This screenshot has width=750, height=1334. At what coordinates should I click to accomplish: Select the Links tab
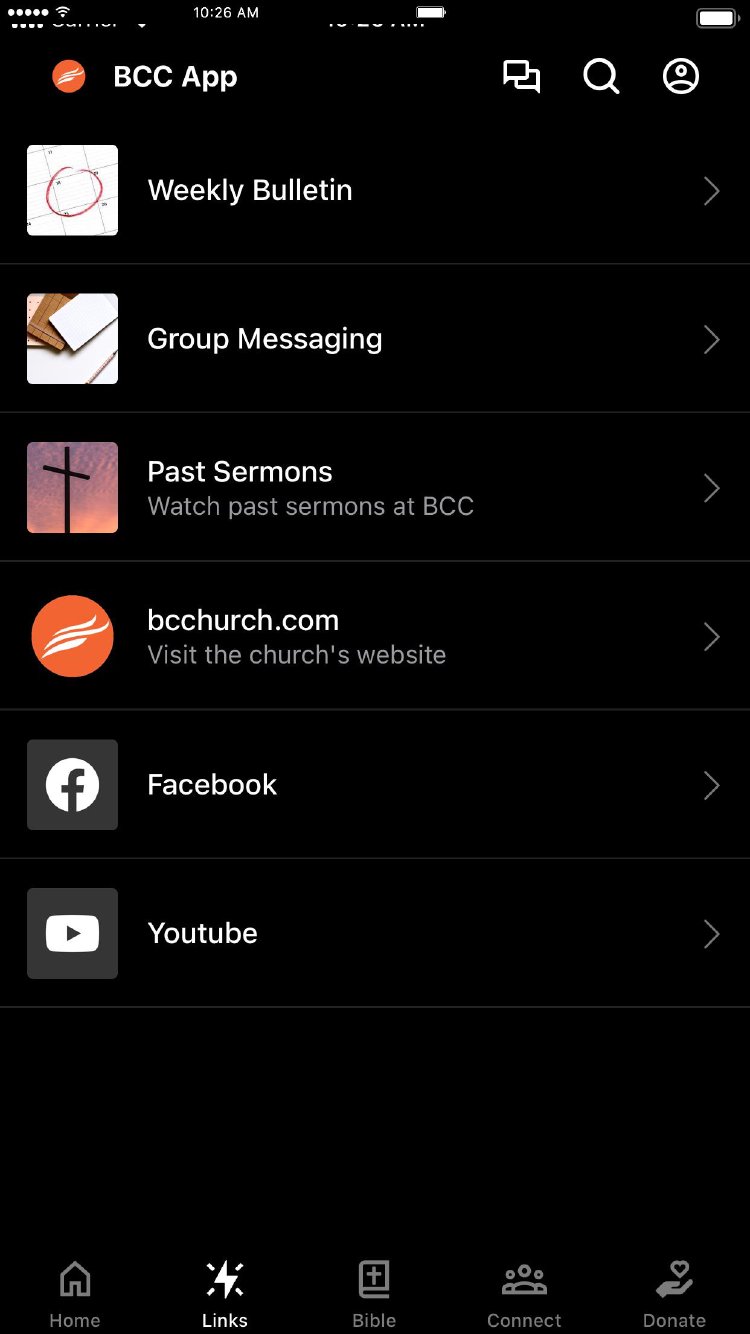(x=225, y=1294)
